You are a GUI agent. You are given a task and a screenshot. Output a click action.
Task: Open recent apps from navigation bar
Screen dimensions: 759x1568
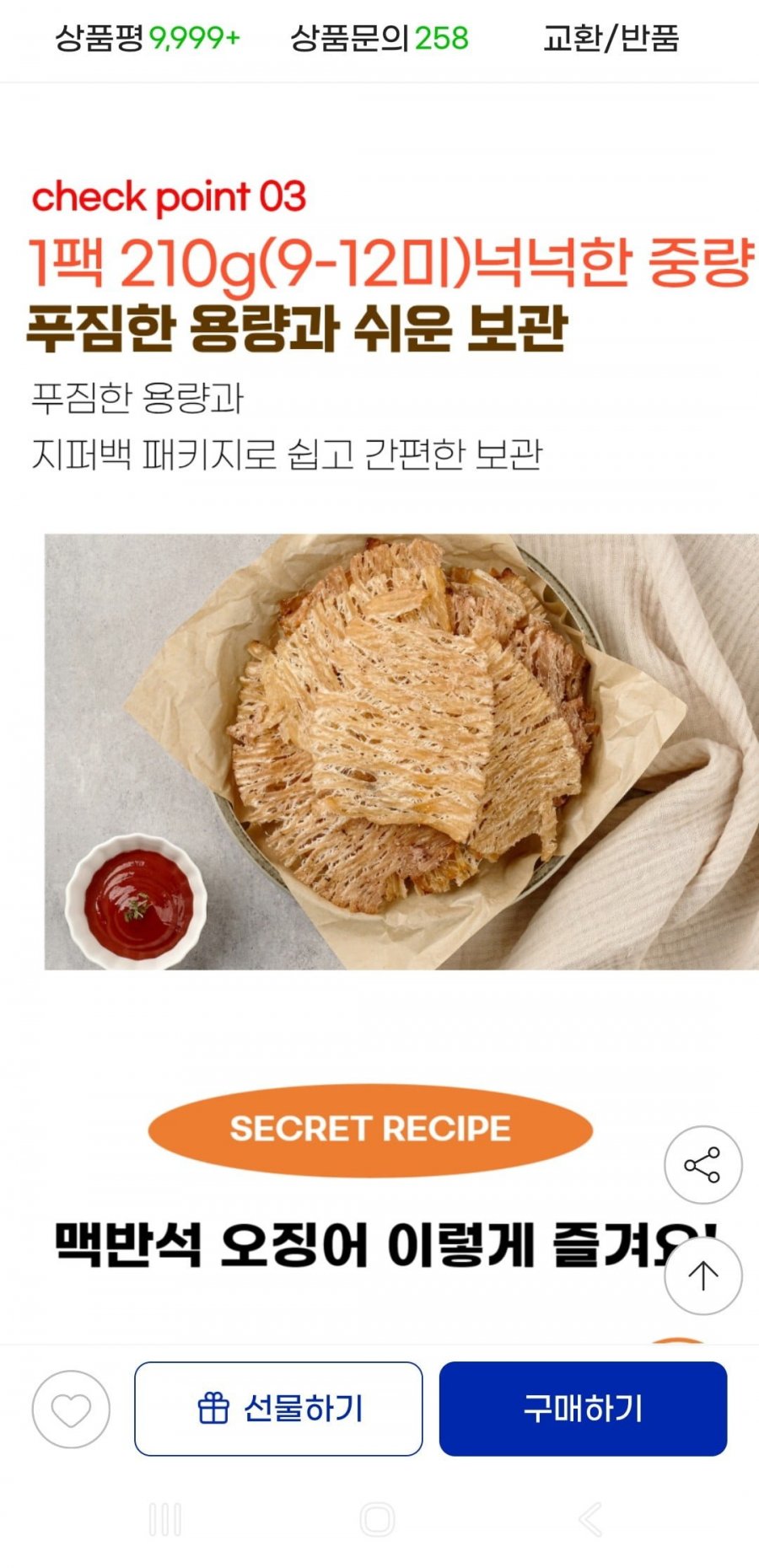(165, 1519)
